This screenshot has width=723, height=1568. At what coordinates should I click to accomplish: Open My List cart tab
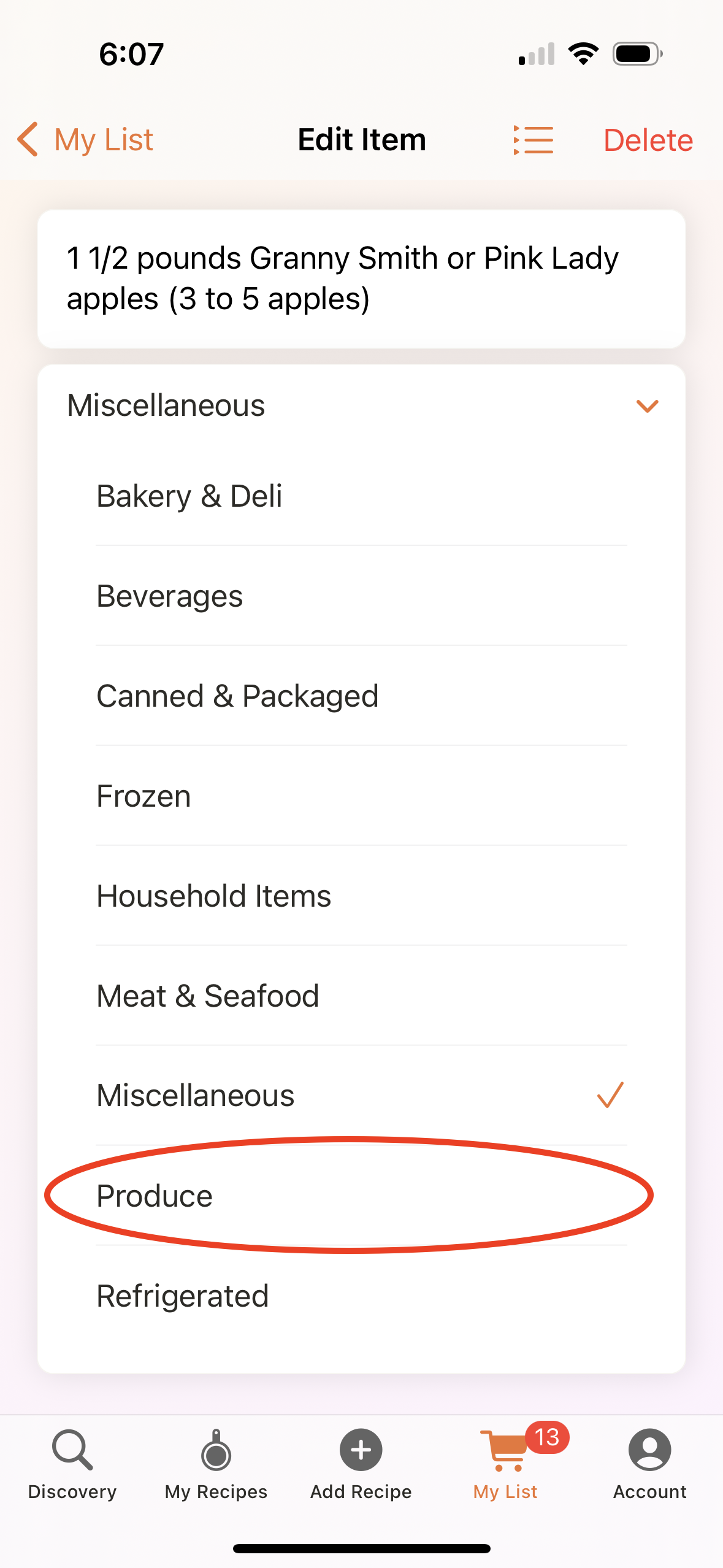click(x=506, y=1465)
